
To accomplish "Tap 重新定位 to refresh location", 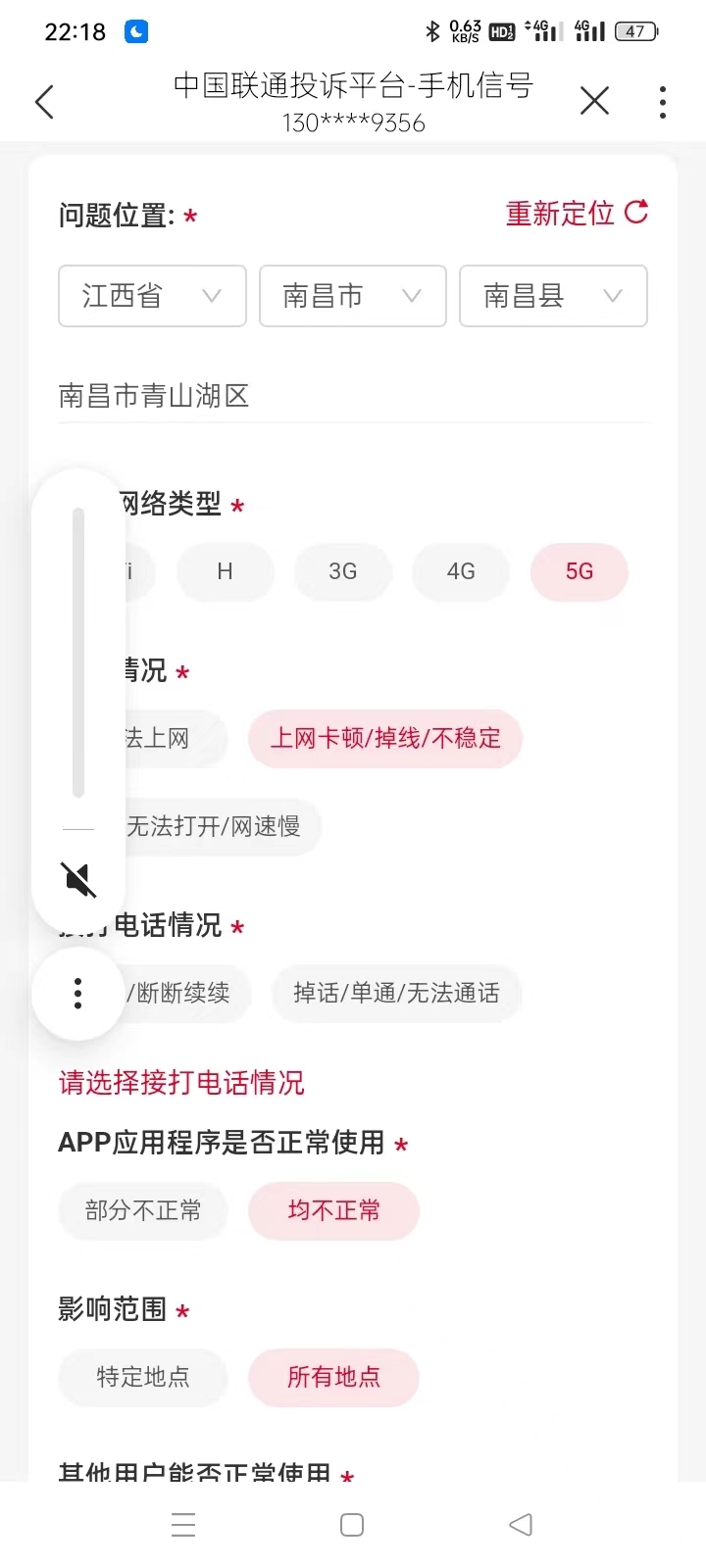I will 576,213.
